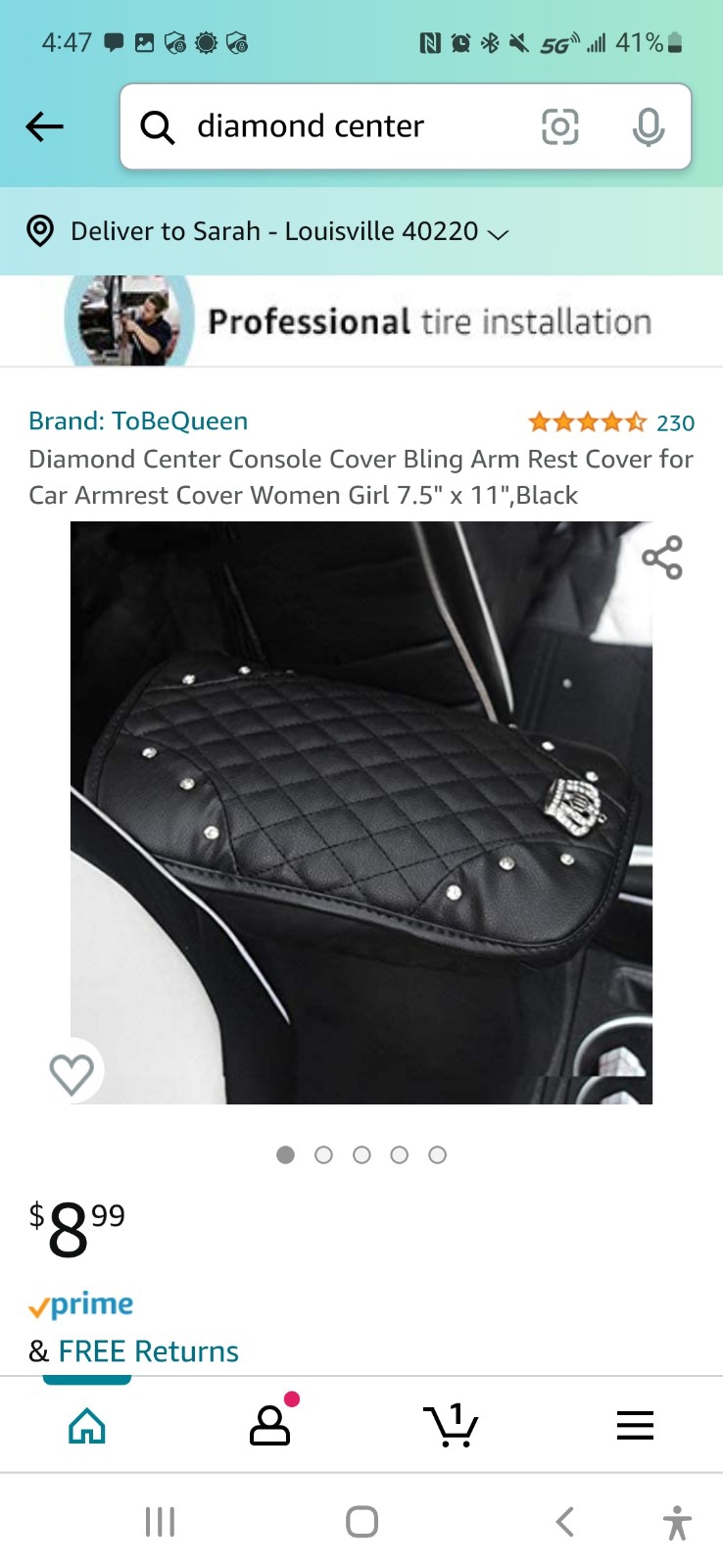Tap the system back button

[x=564, y=1522]
